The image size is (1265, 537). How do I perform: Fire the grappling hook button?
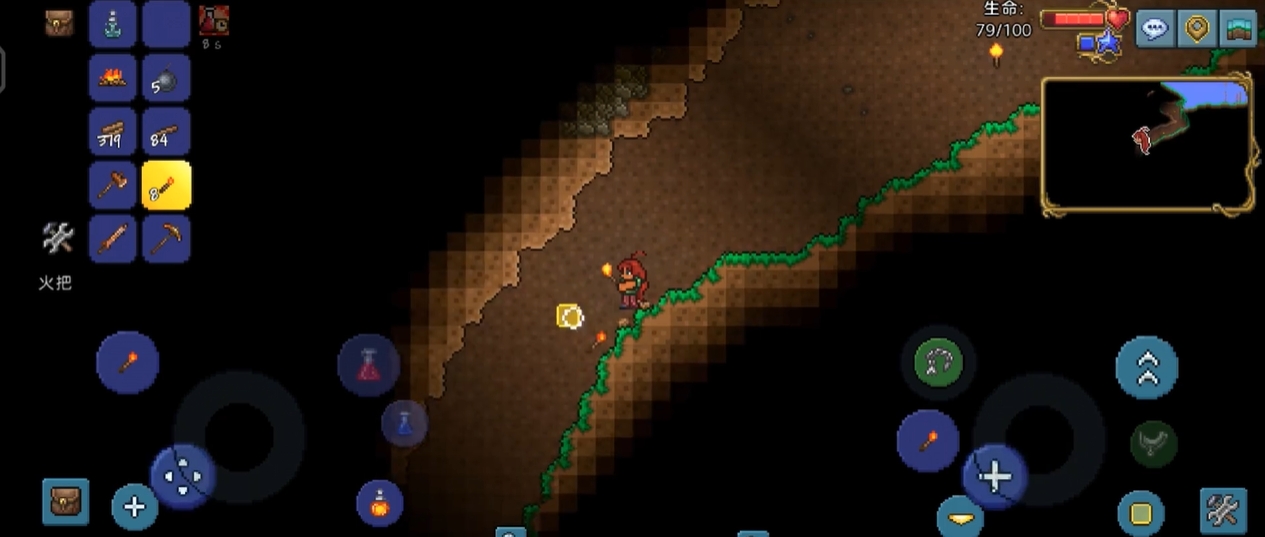pyautogui.click(x=938, y=363)
